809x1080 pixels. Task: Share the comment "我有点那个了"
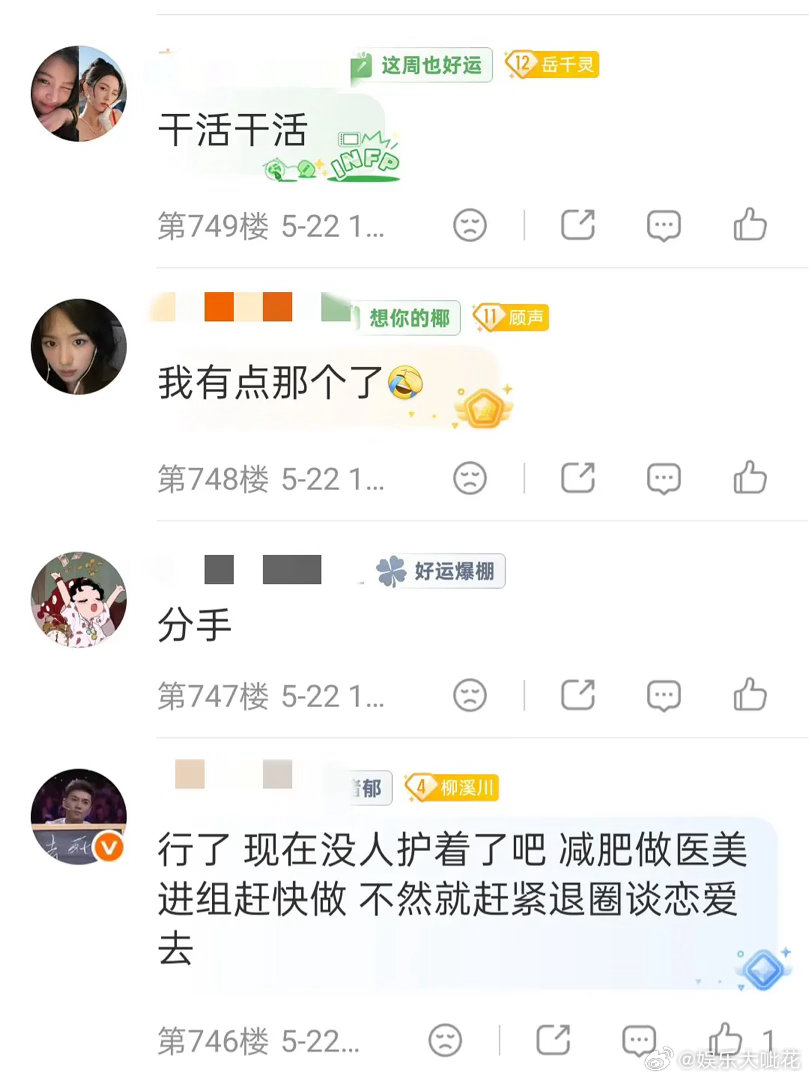578,477
